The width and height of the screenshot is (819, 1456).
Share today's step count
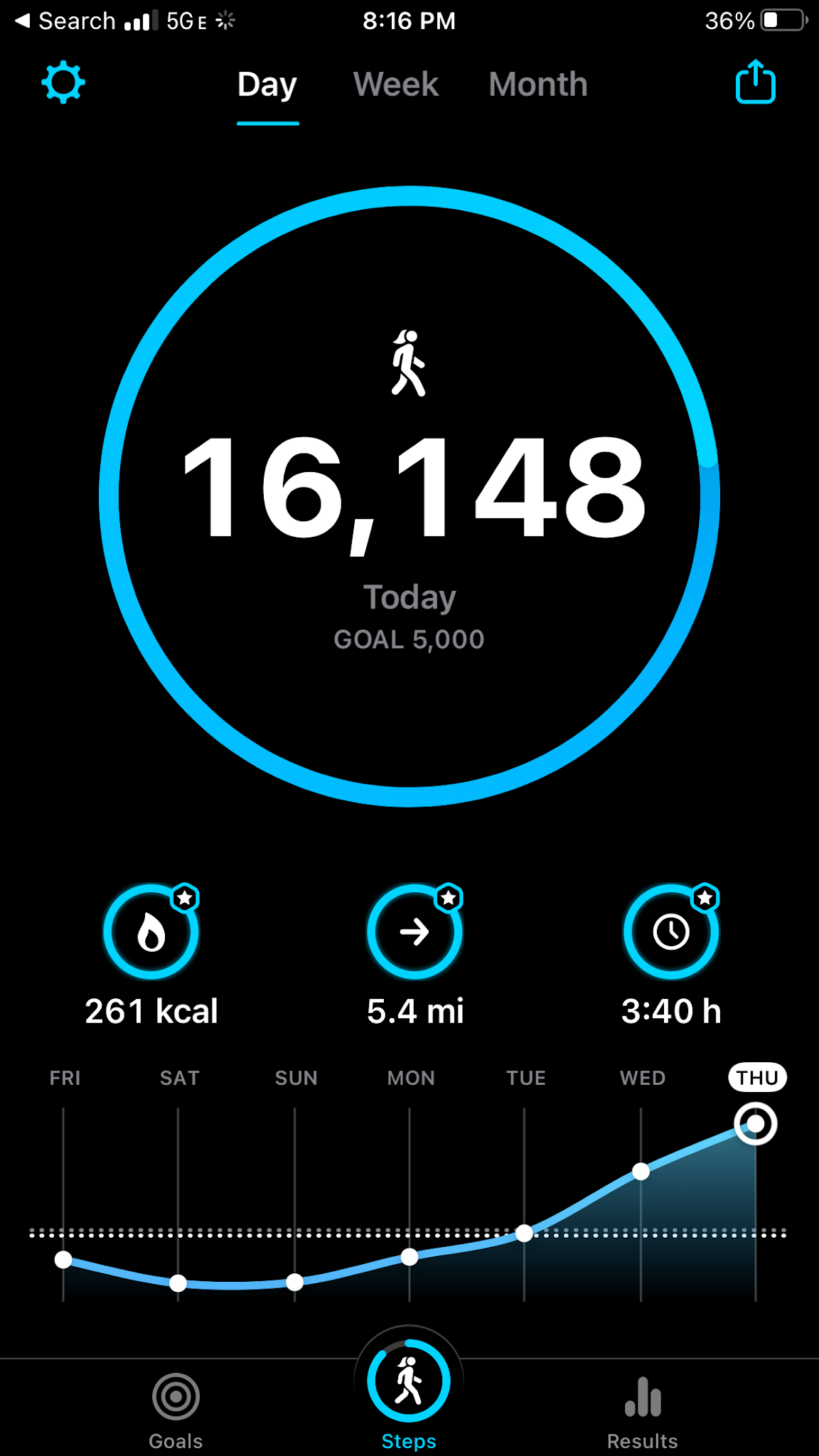point(754,82)
